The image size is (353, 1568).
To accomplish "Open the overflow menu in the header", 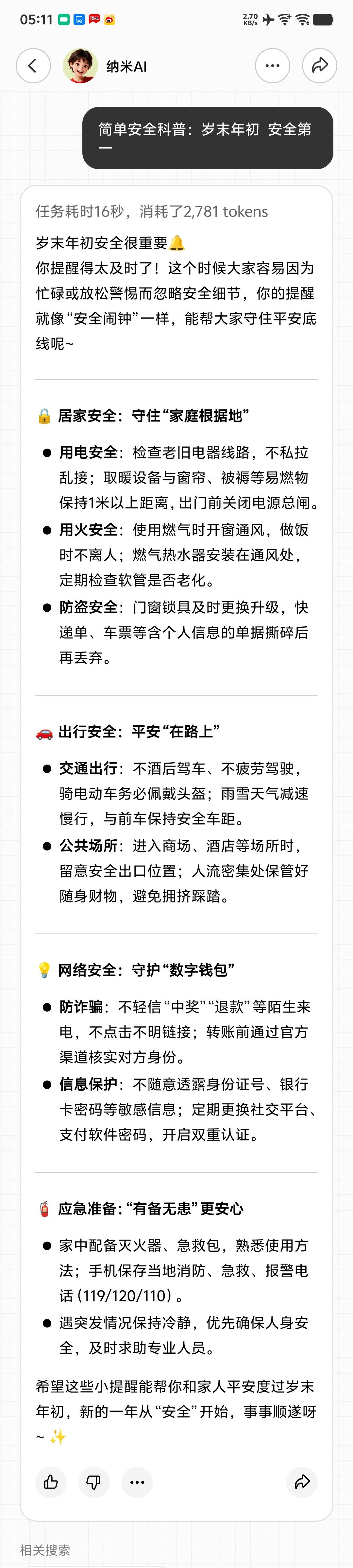I will (x=272, y=66).
